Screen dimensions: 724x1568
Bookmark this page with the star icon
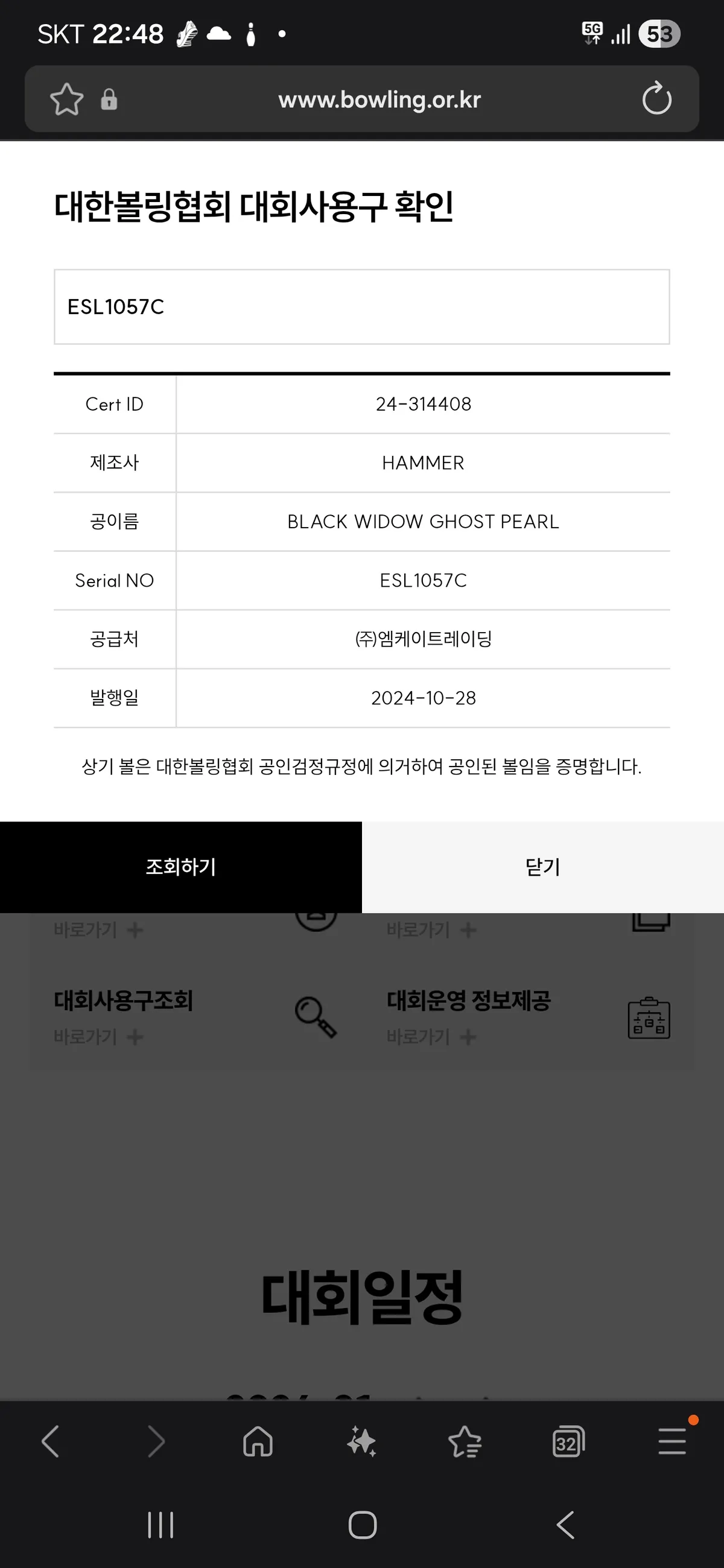point(66,100)
